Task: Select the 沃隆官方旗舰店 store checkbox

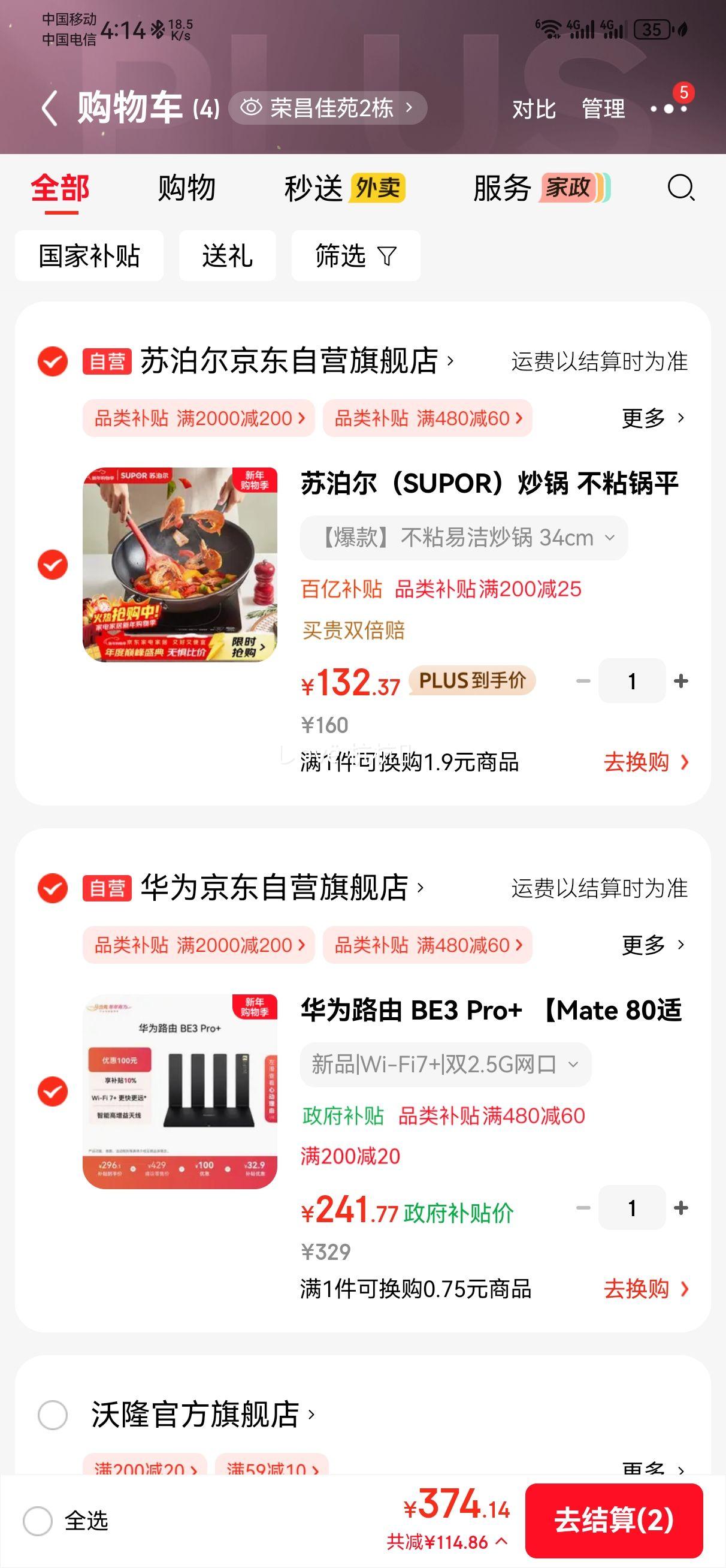Action: (x=52, y=1415)
